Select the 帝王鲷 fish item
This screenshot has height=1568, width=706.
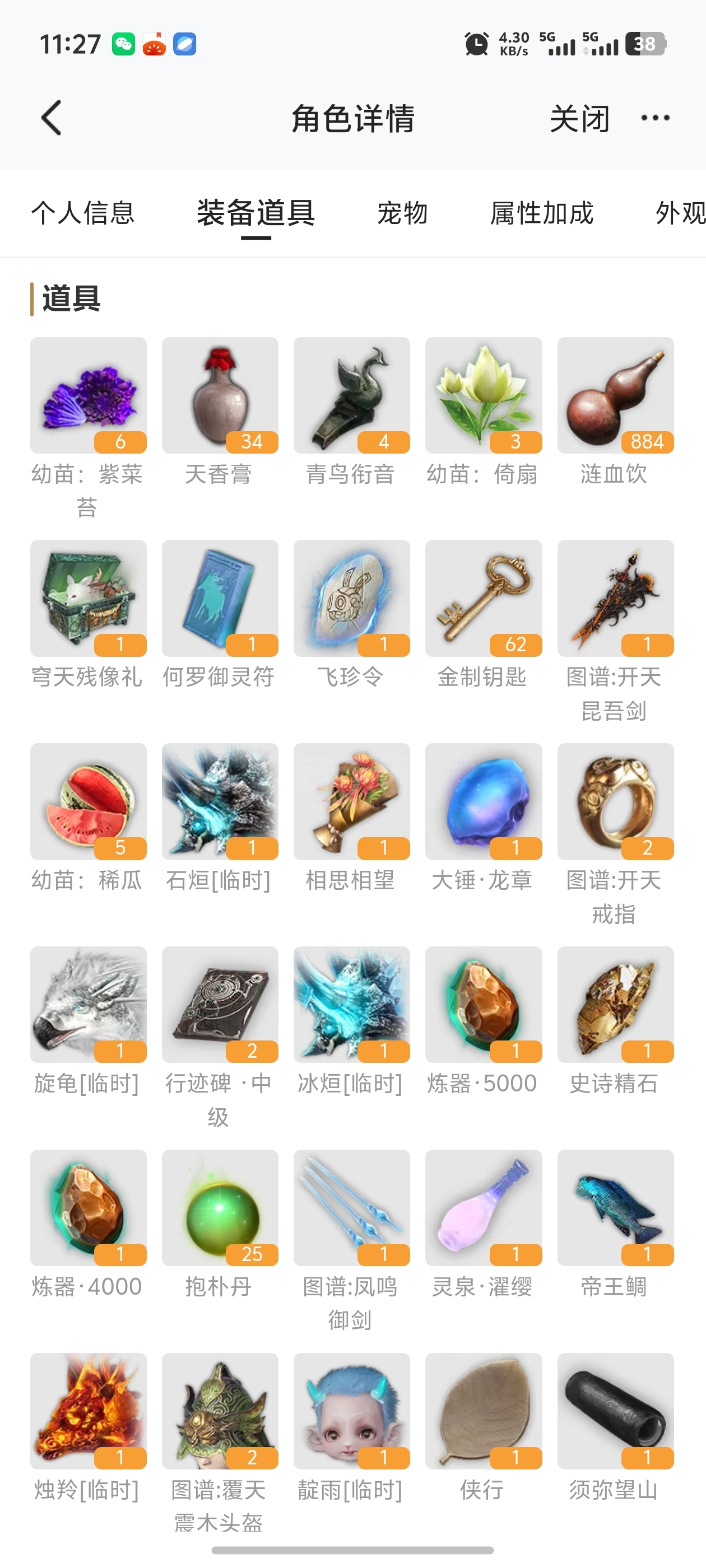tap(615, 1208)
